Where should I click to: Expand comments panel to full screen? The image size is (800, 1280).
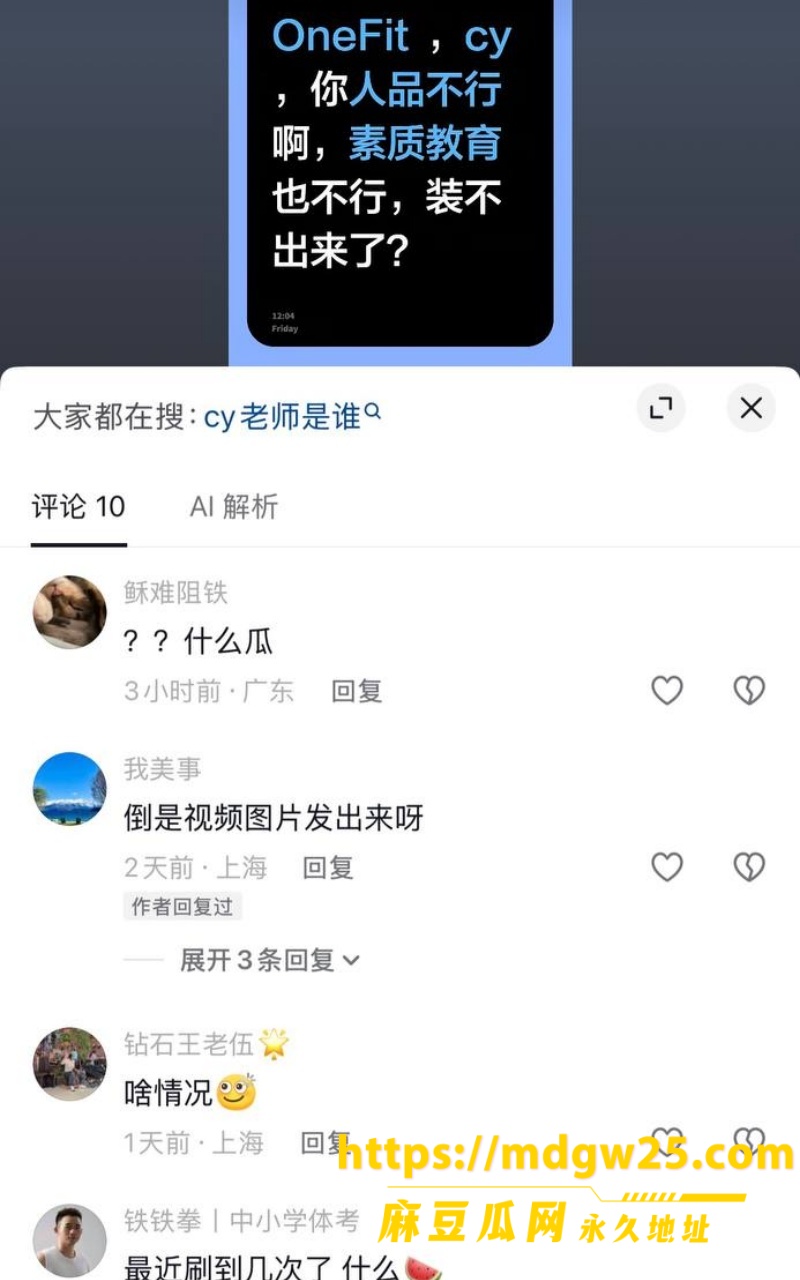[x=661, y=408]
